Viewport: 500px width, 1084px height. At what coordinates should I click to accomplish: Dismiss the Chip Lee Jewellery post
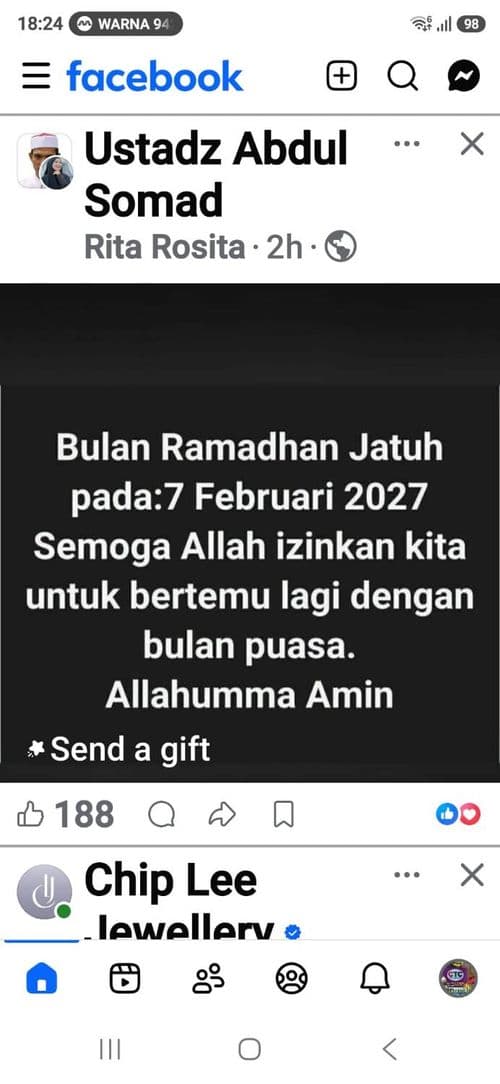472,876
